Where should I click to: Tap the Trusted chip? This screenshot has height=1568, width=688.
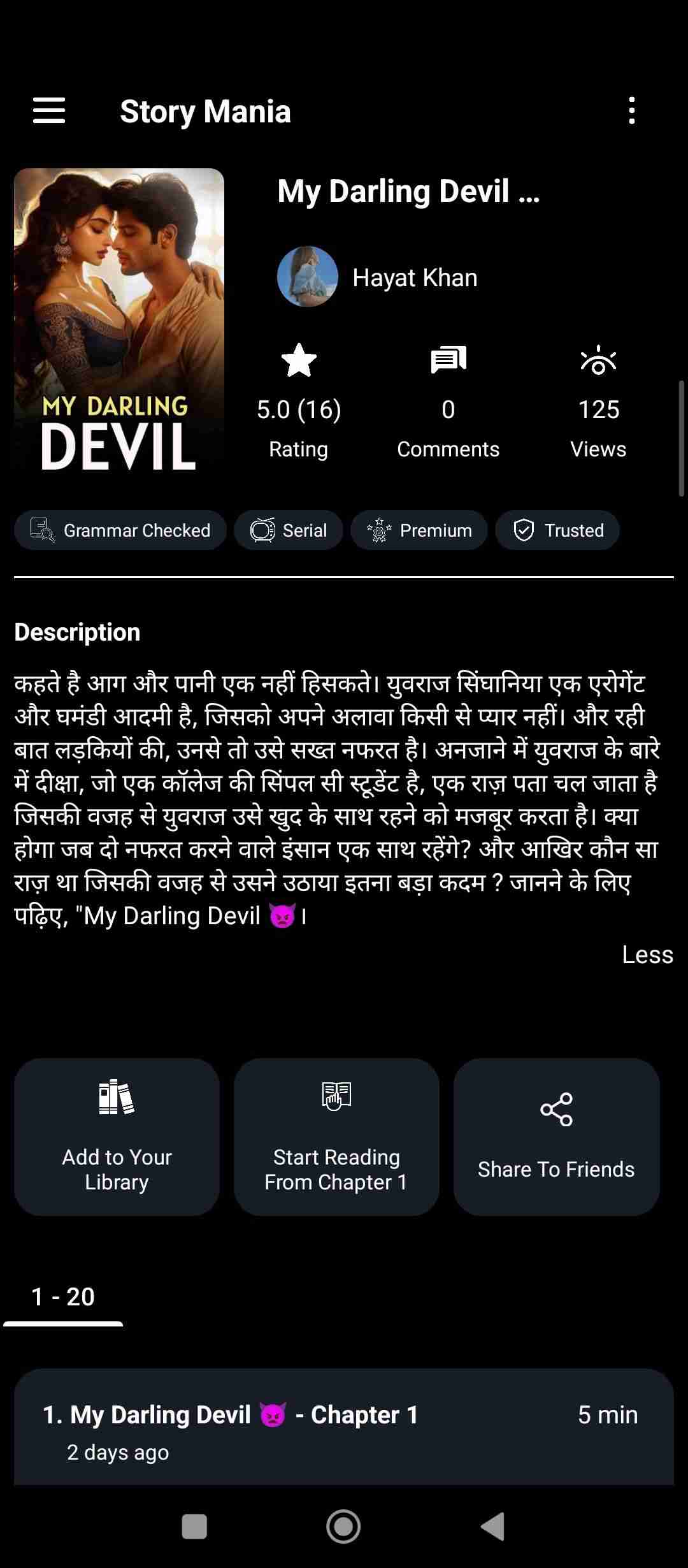point(557,530)
